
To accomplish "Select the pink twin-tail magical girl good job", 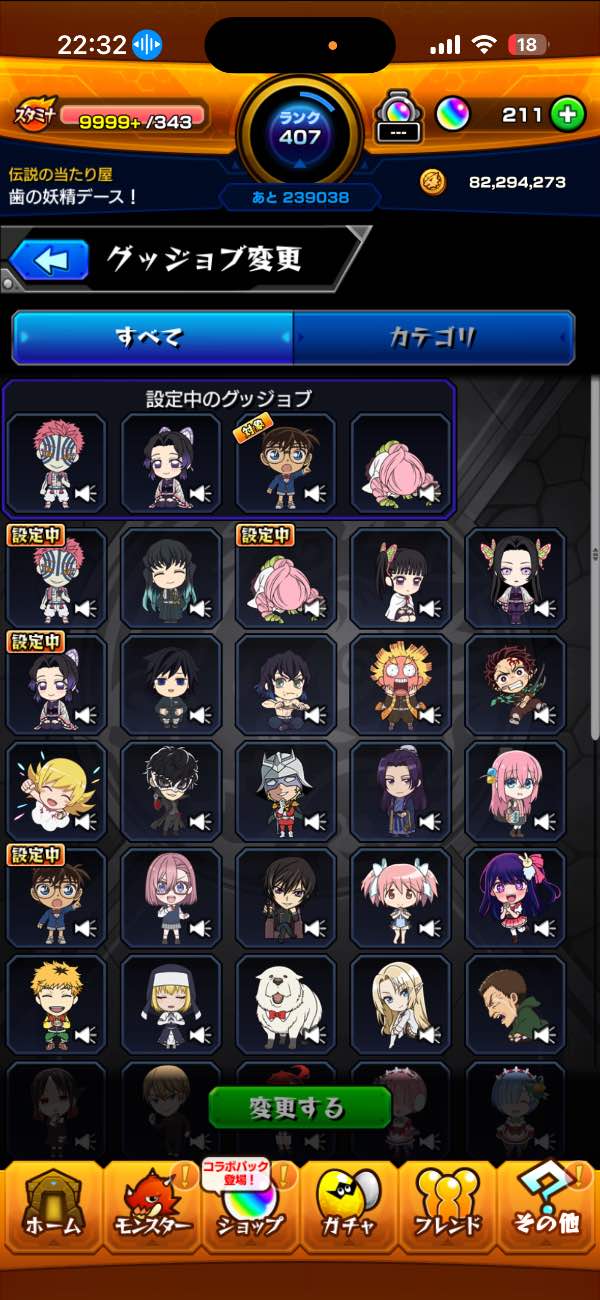I will coord(400,897).
